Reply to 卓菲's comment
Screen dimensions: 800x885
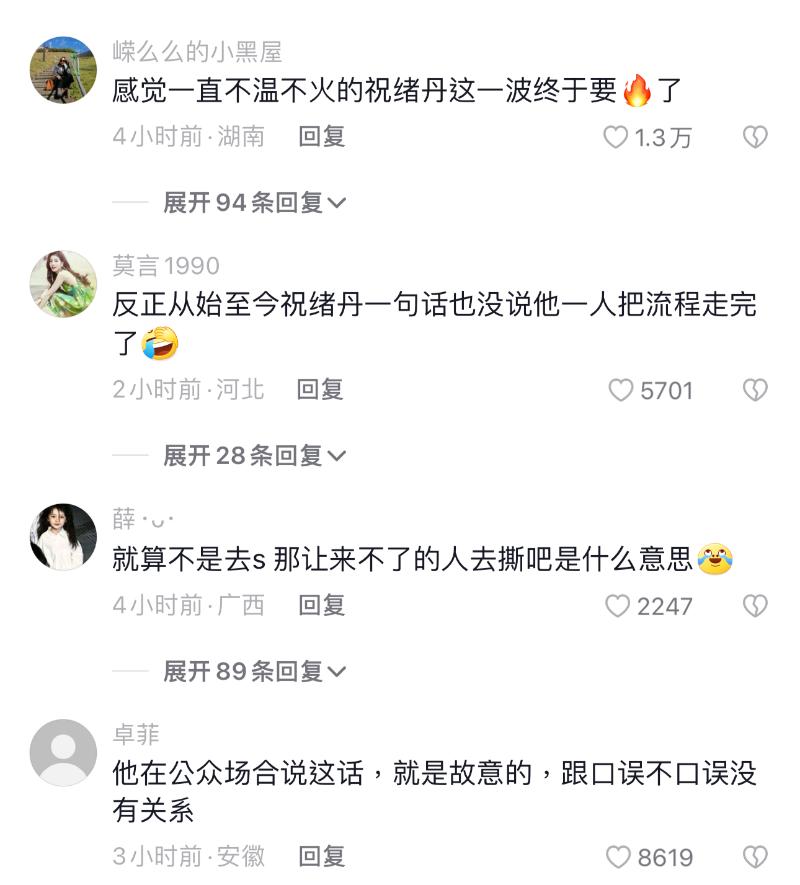pyautogui.click(x=322, y=856)
